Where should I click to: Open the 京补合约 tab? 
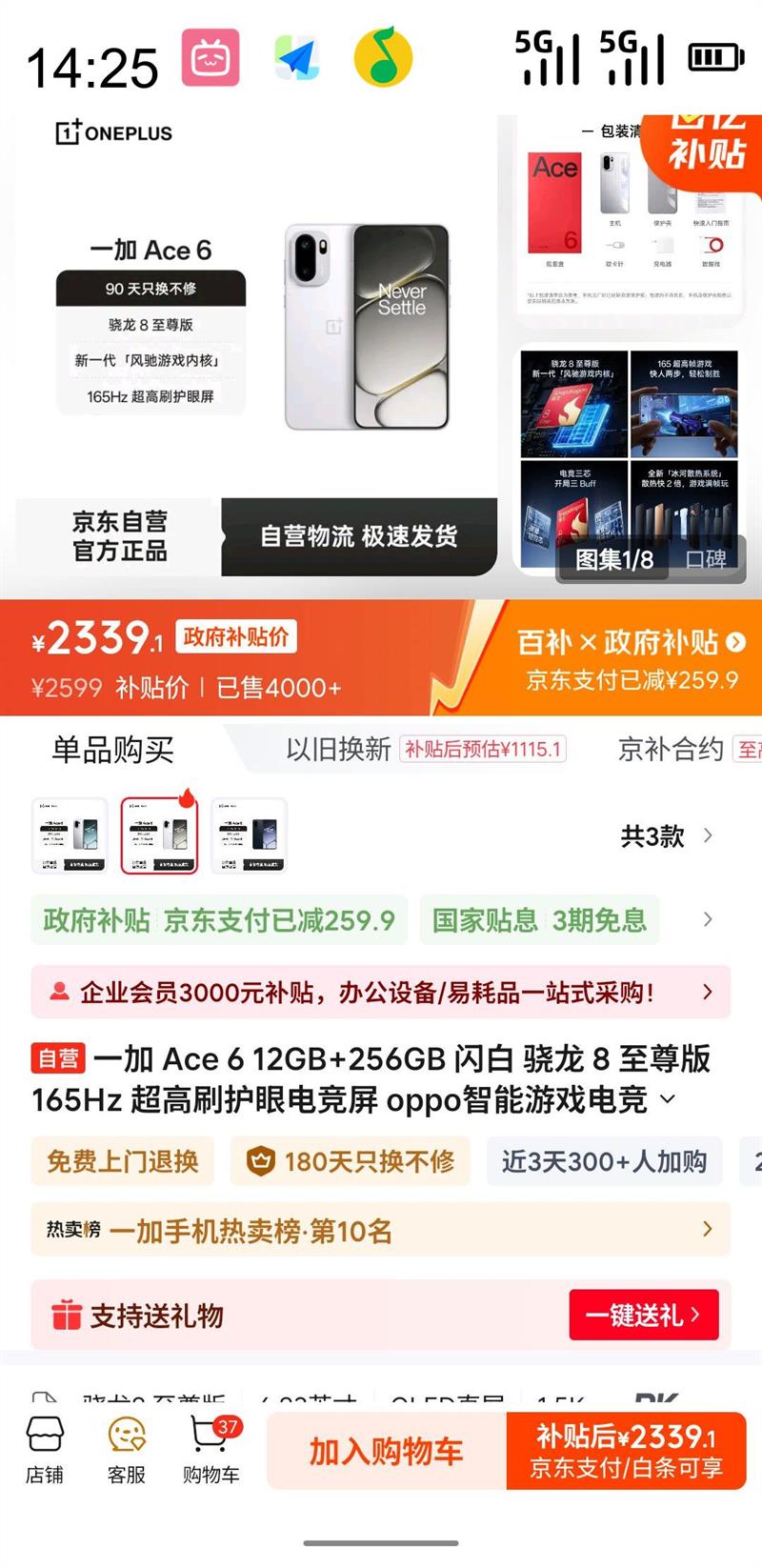point(670,750)
